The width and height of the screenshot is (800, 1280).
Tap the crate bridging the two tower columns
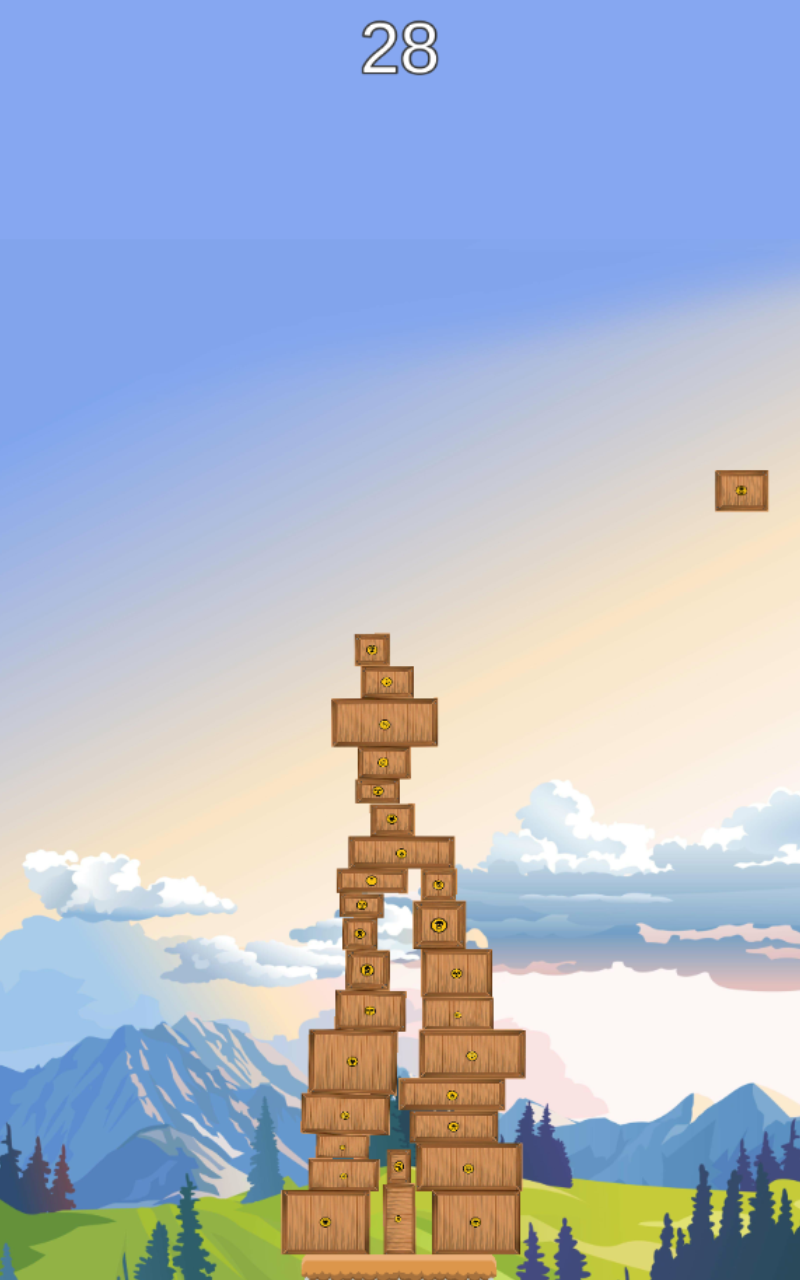tap(401, 852)
